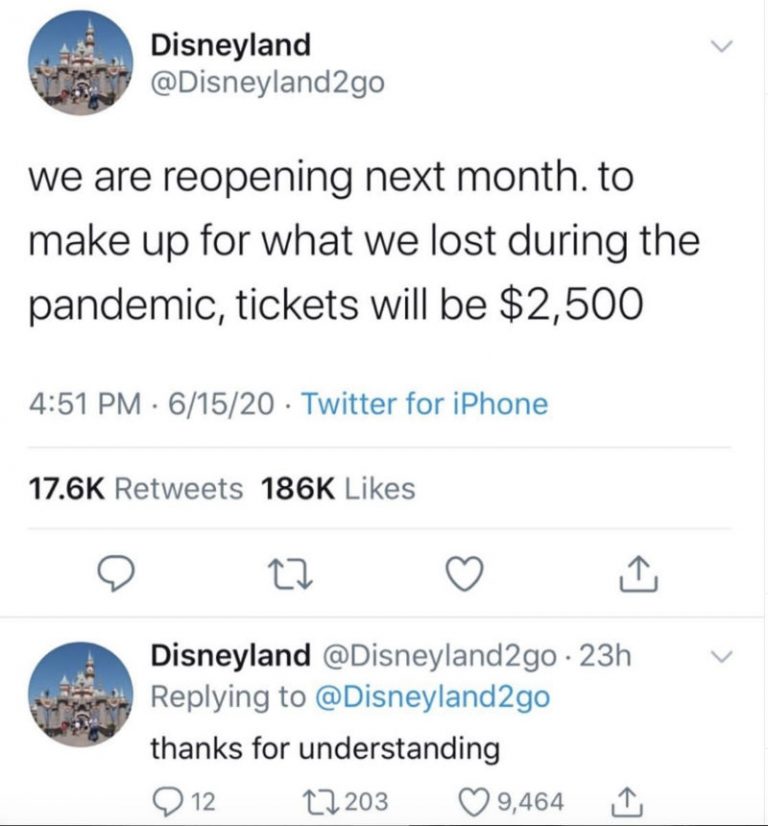768x826 pixels.
Task: Share the main reopening tweet
Action: (x=636, y=573)
